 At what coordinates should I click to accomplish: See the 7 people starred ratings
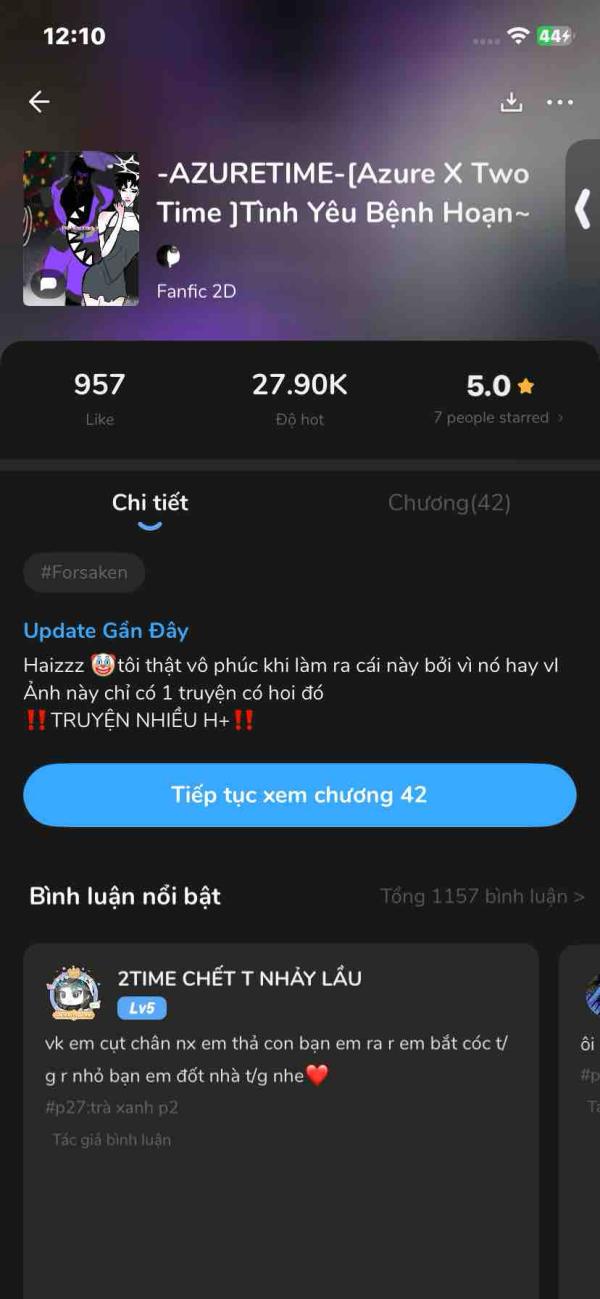[498, 418]
